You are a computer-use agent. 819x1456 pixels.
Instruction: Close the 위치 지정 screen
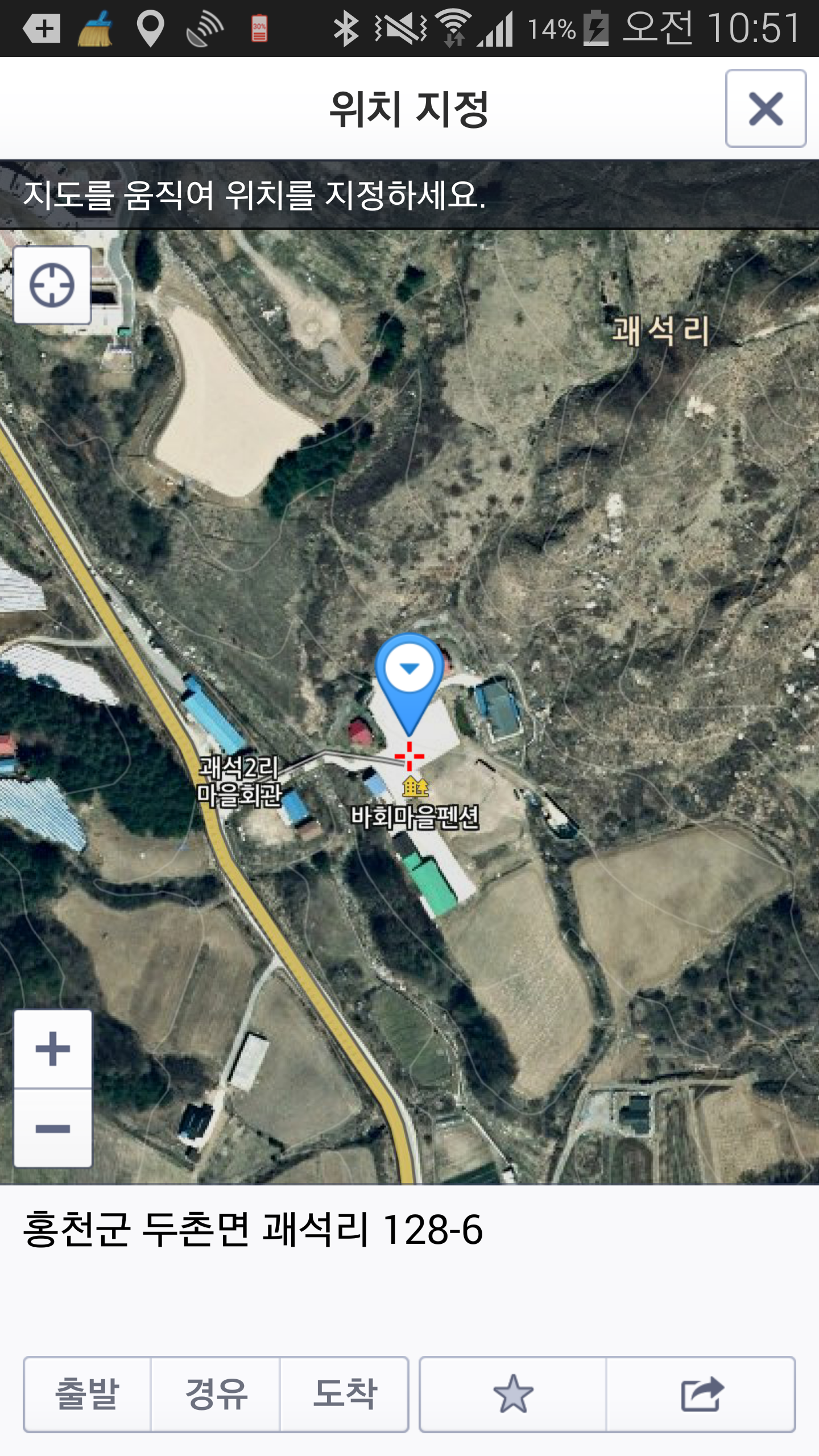766,109
